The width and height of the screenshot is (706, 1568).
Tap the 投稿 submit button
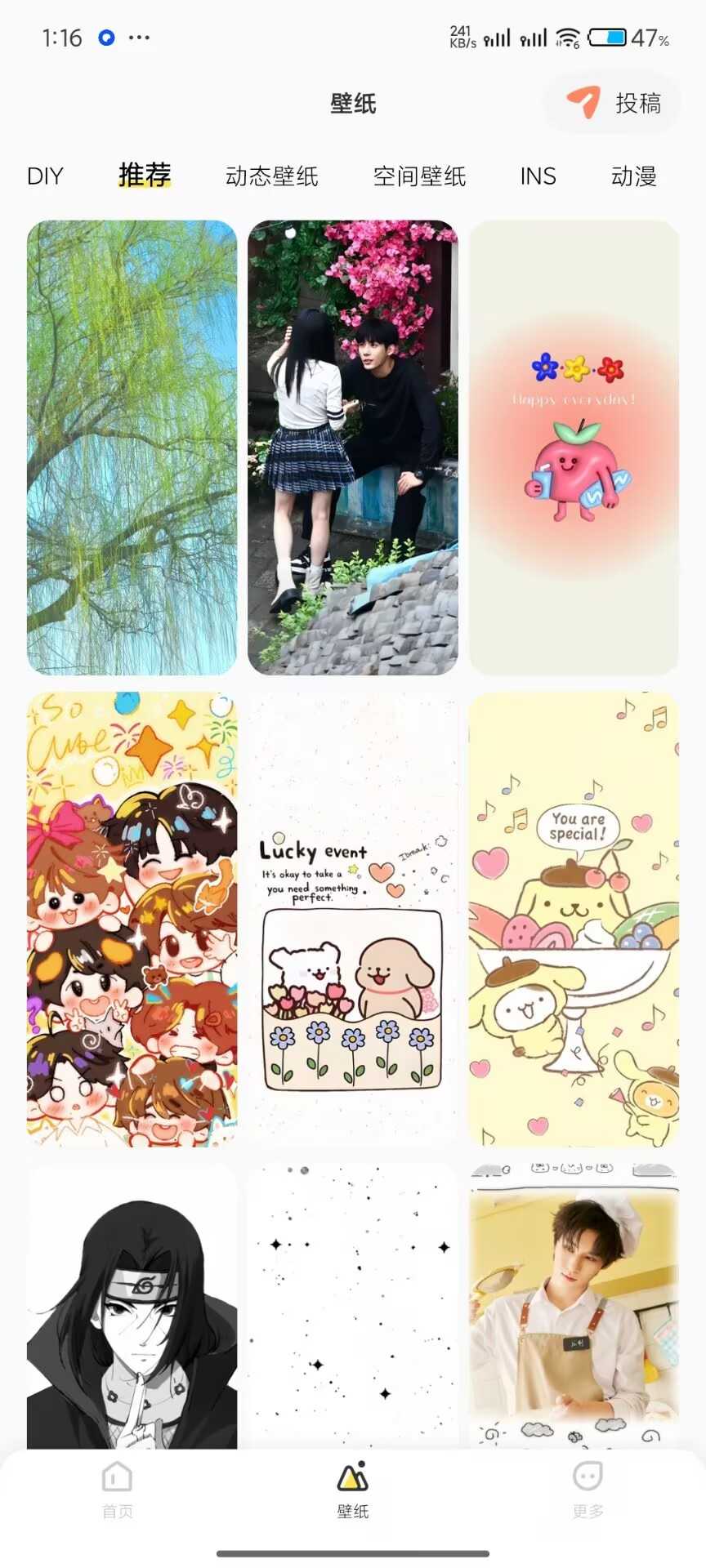(613, 103)
